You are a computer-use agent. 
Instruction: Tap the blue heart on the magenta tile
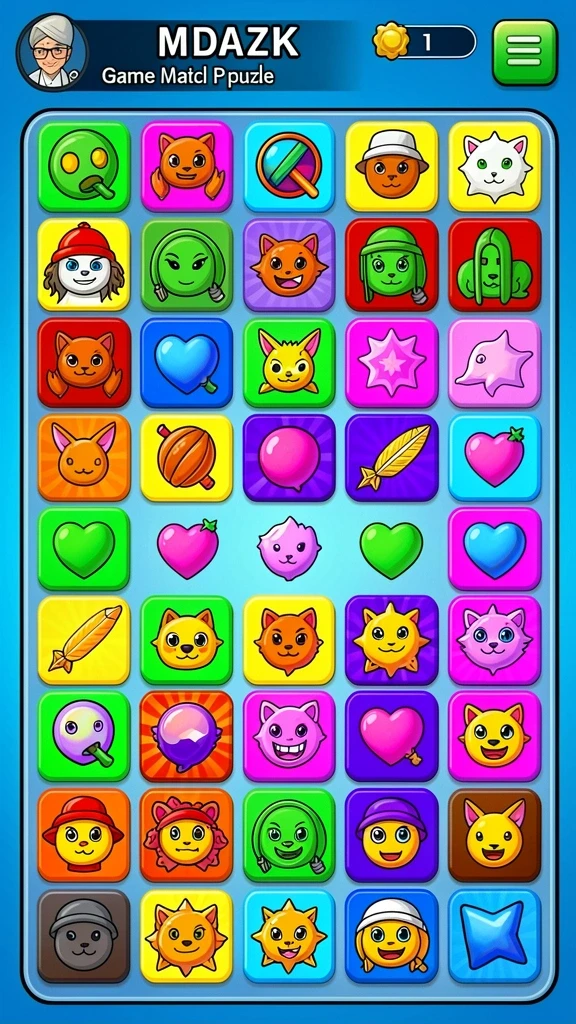click(x=494, y=548)
